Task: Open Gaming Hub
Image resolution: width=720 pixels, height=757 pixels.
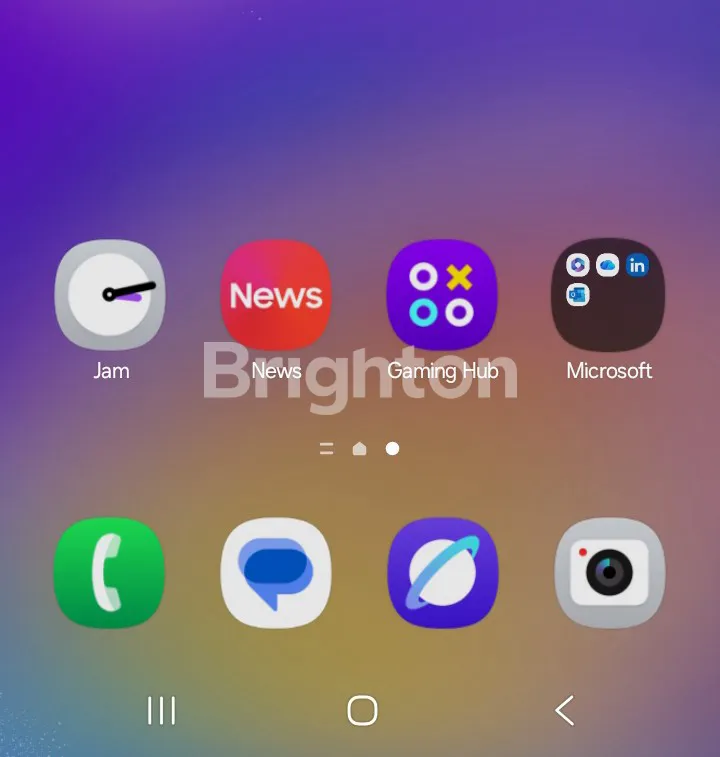Action: click(x=442, y=295)
